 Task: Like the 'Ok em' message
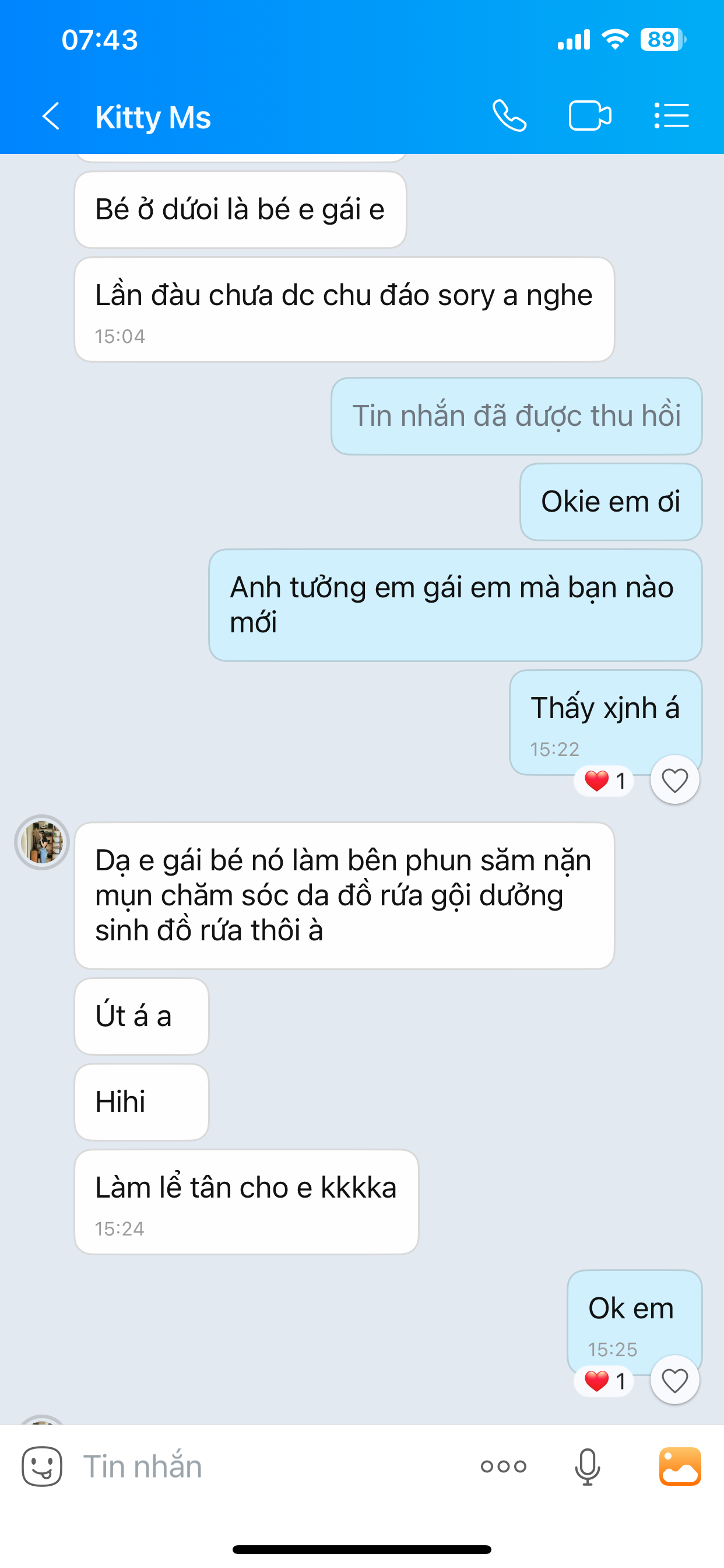click(x=674, y=1380)
